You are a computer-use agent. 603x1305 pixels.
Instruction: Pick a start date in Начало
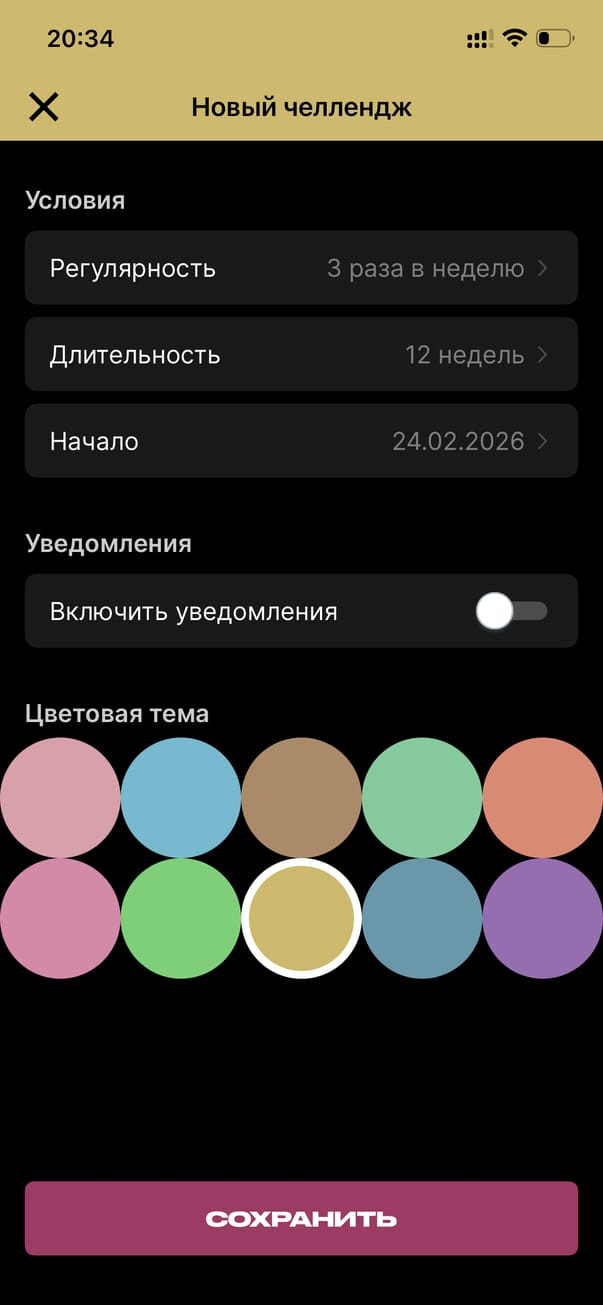pos(301,441)
